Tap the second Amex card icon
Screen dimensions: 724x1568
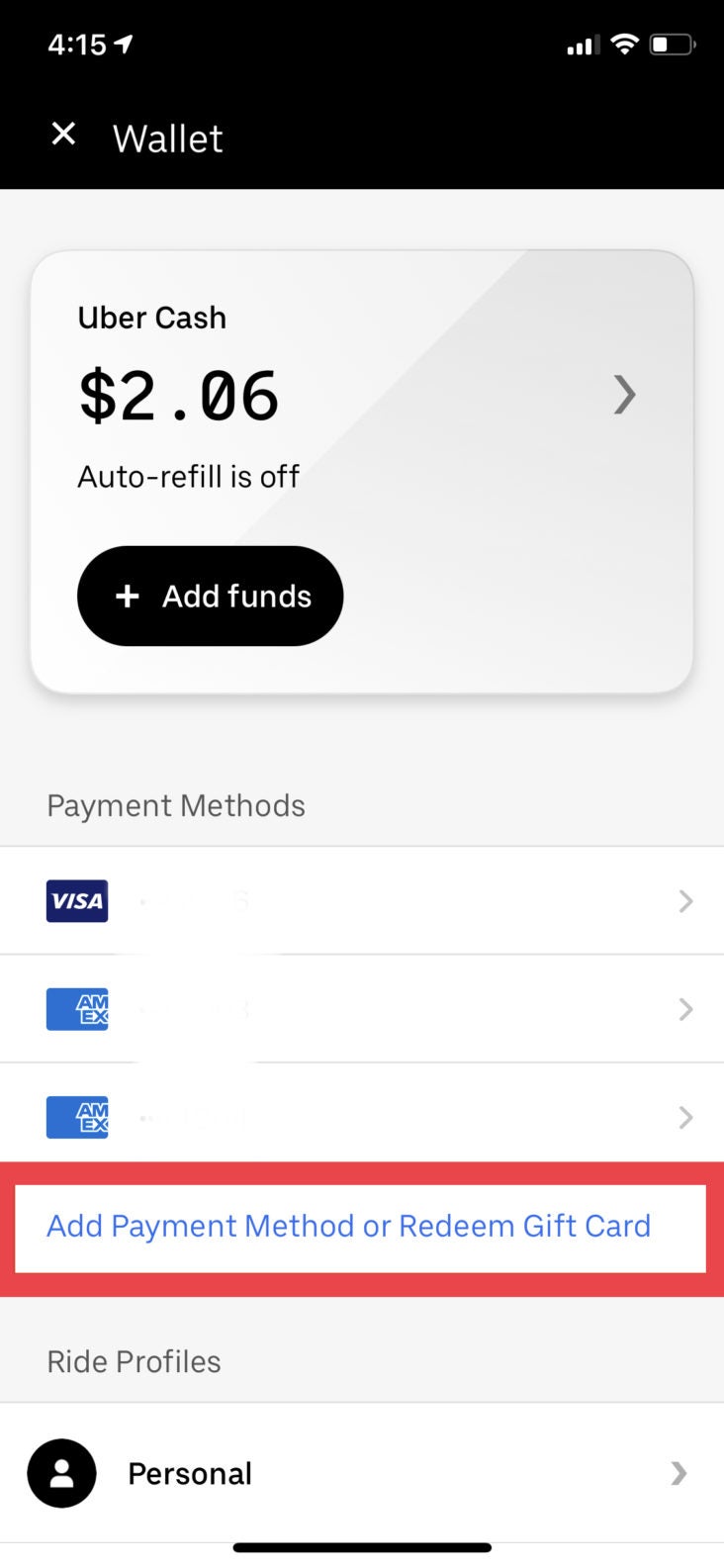click(x=76, y=1117)
